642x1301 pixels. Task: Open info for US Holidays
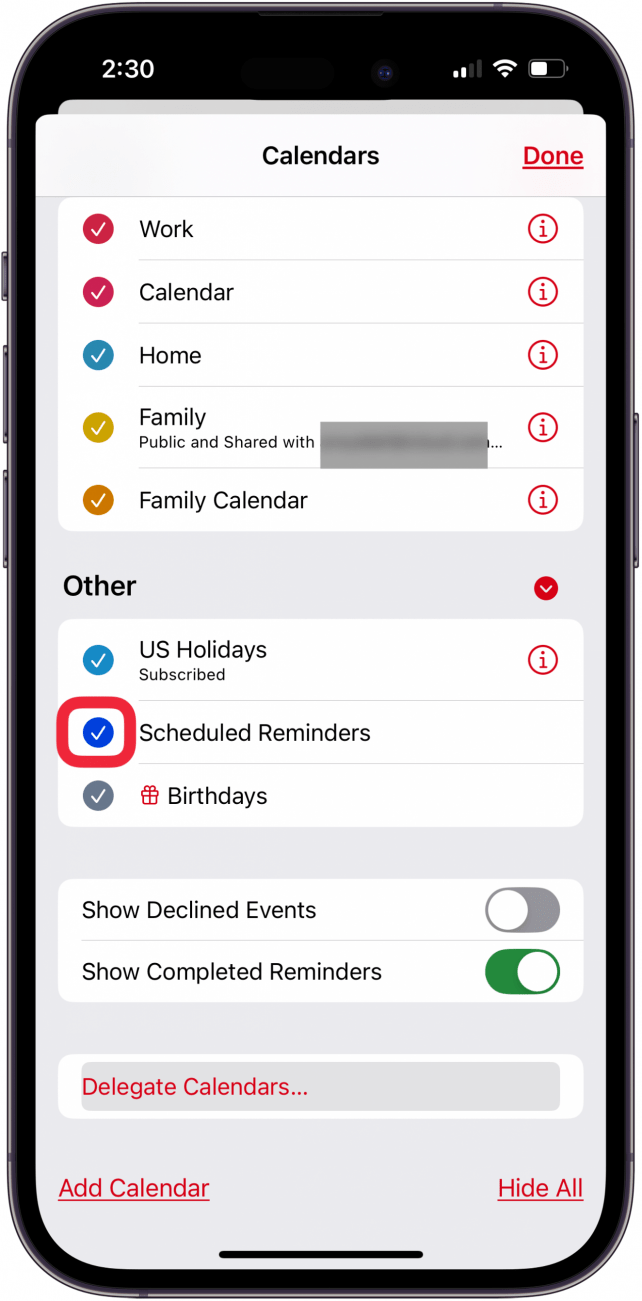[x=542, y=660]
